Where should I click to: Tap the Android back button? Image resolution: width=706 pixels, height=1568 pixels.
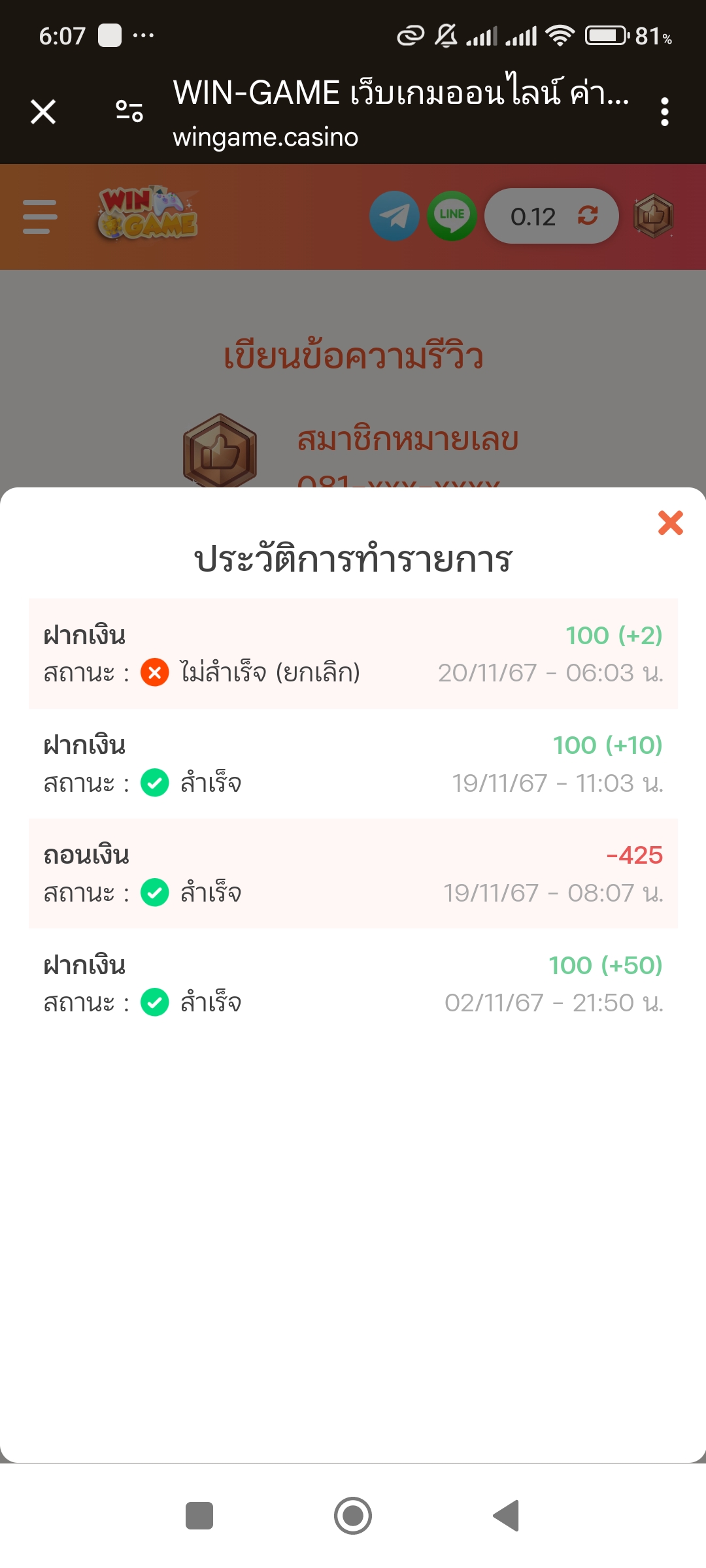coord(507,1516)
